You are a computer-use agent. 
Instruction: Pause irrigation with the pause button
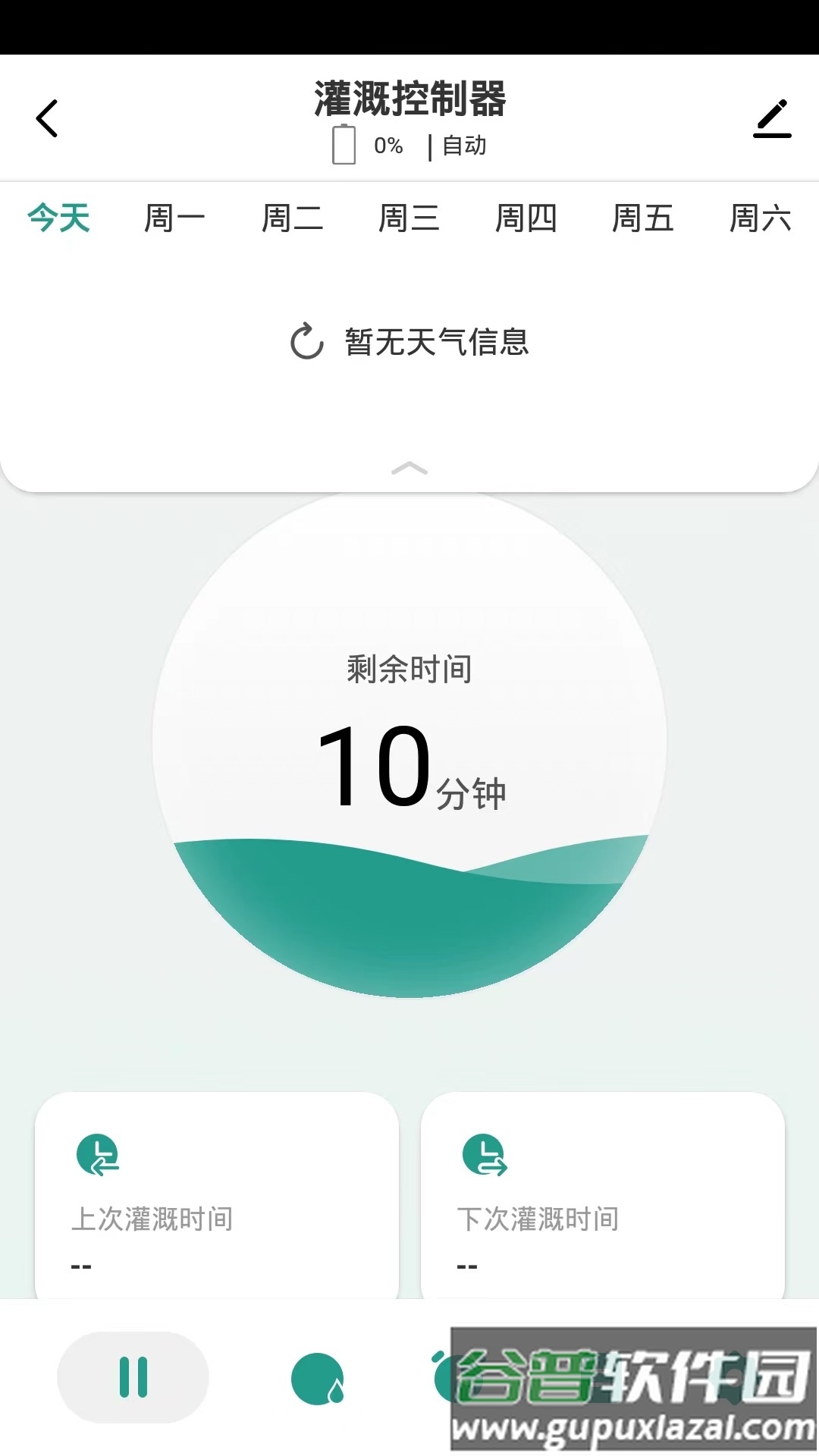click(x=133, y=1378)
